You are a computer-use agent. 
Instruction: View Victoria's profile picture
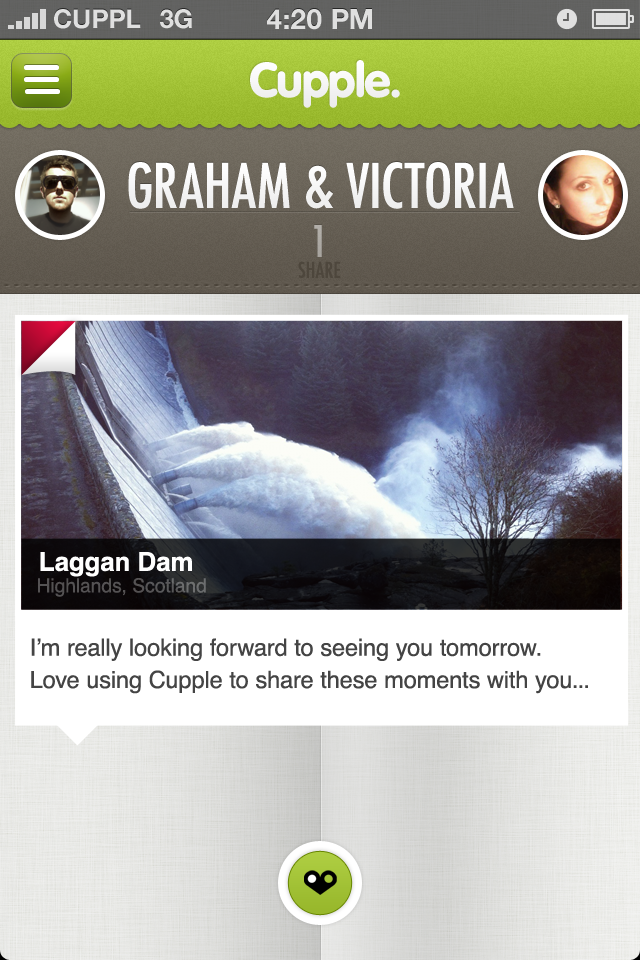[x=582, y=195]
